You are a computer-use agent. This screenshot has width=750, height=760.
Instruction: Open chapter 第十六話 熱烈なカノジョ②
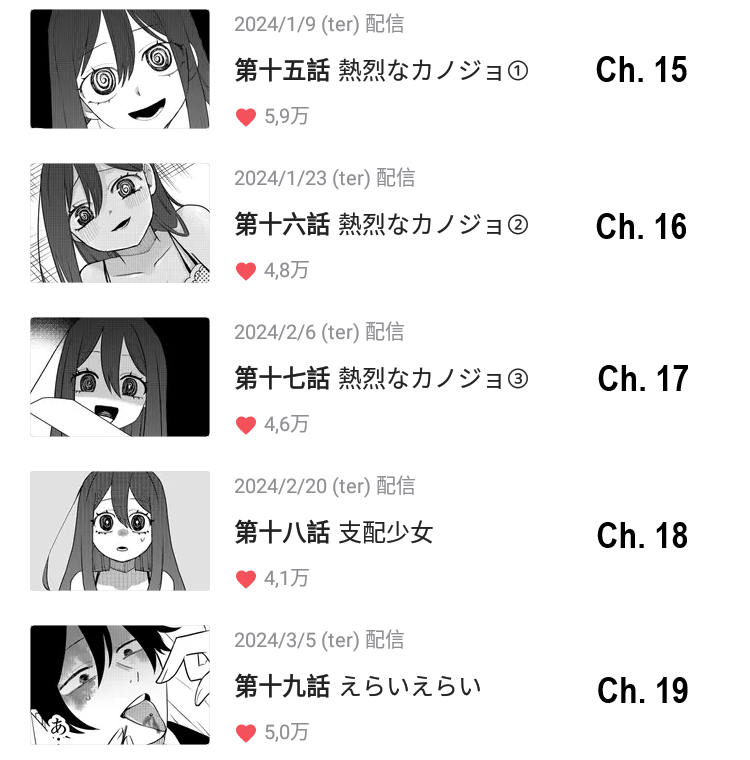pos(381,225)
